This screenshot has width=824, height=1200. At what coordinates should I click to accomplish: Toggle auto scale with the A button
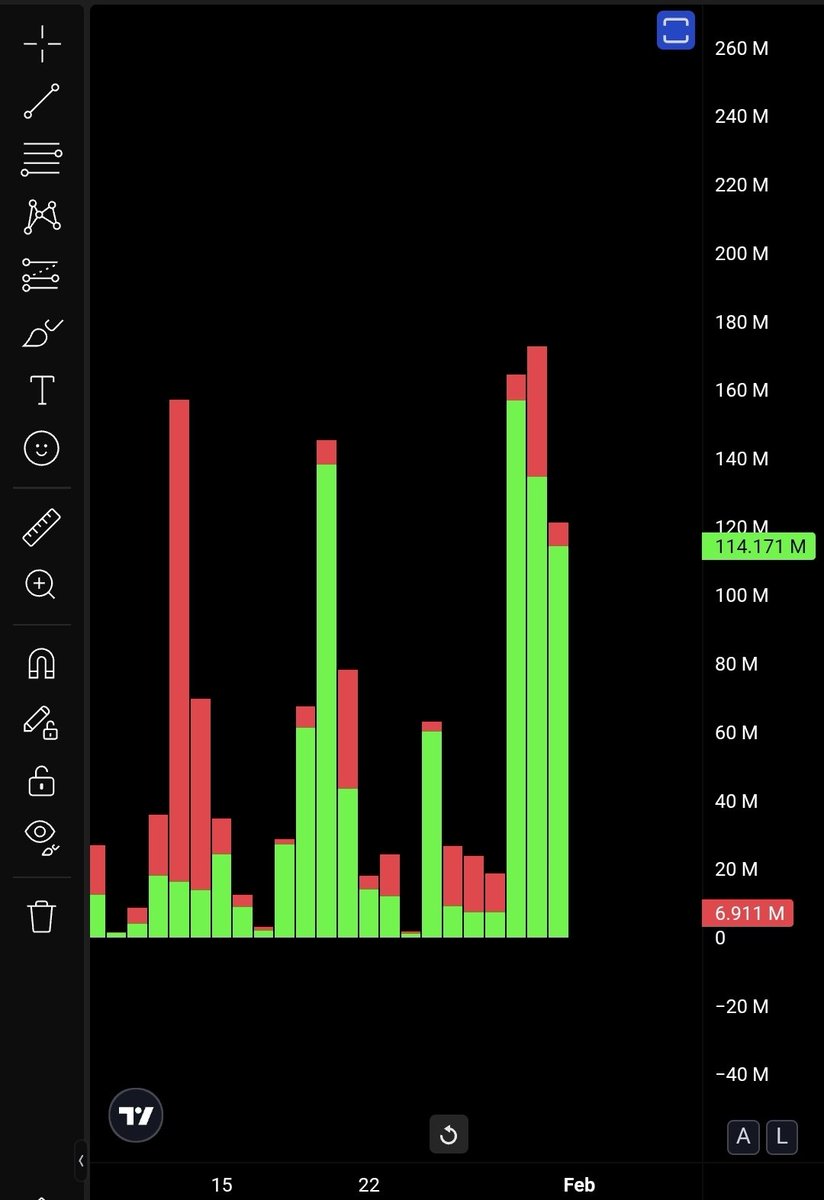(x=743, y=1137)
